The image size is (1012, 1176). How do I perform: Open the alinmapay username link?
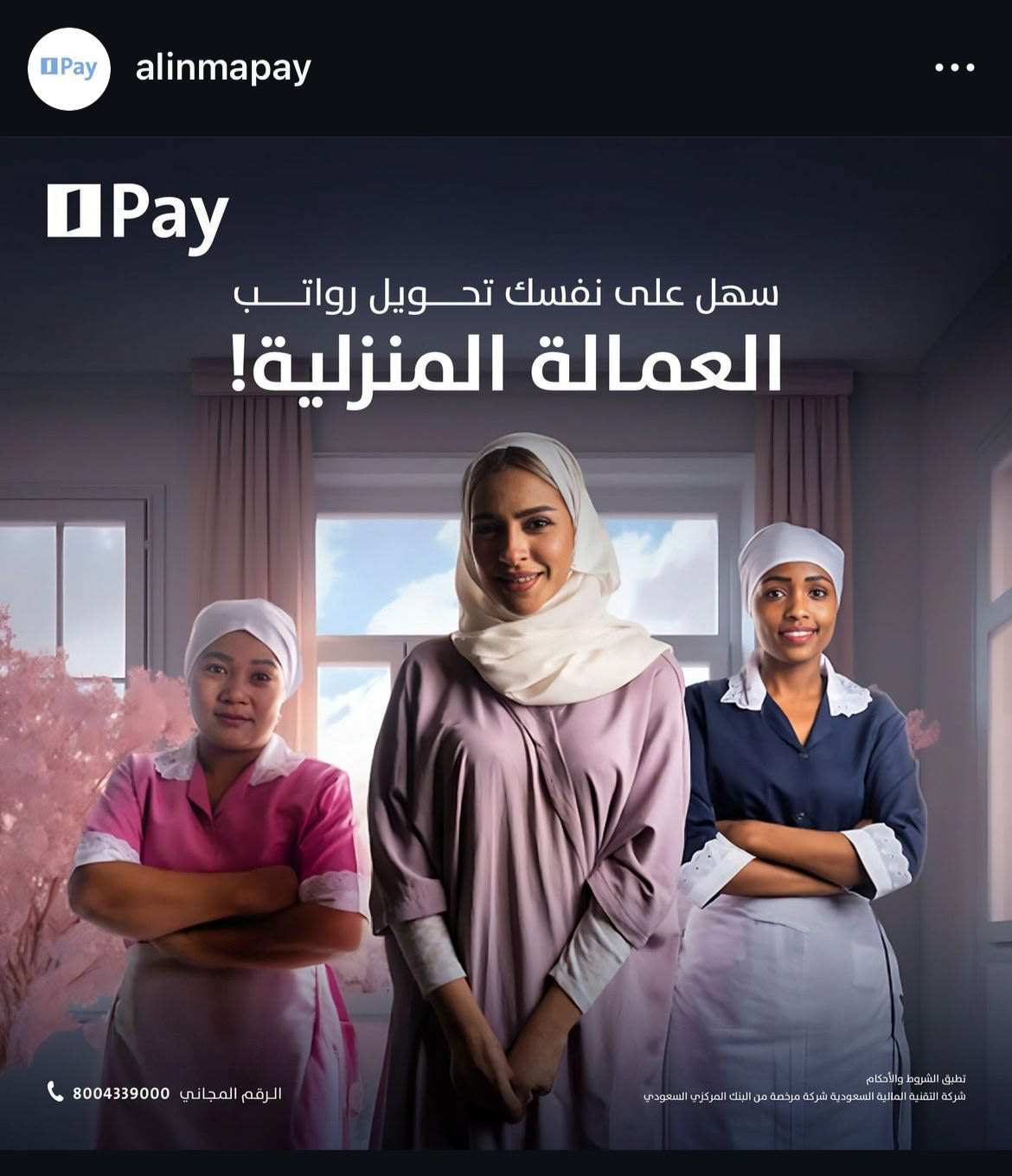point(223,68)
